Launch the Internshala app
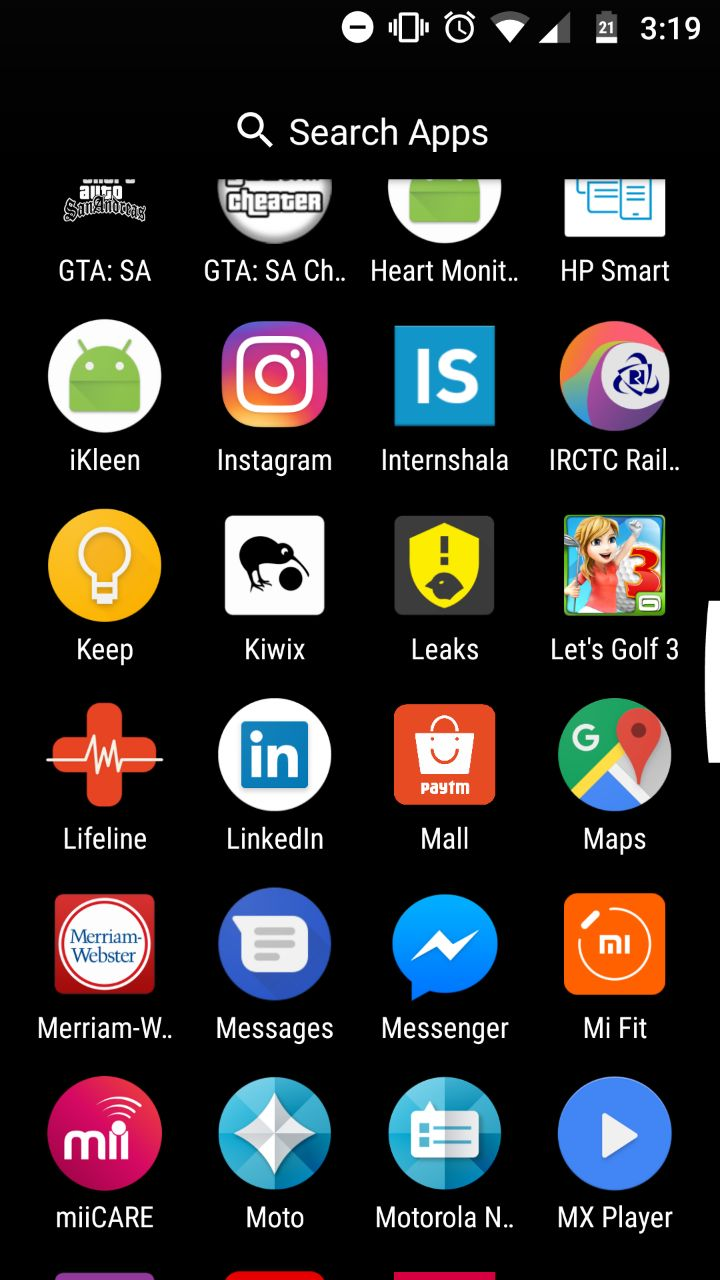This screenshot has height=1280, width=720. (x=444, y=376)
